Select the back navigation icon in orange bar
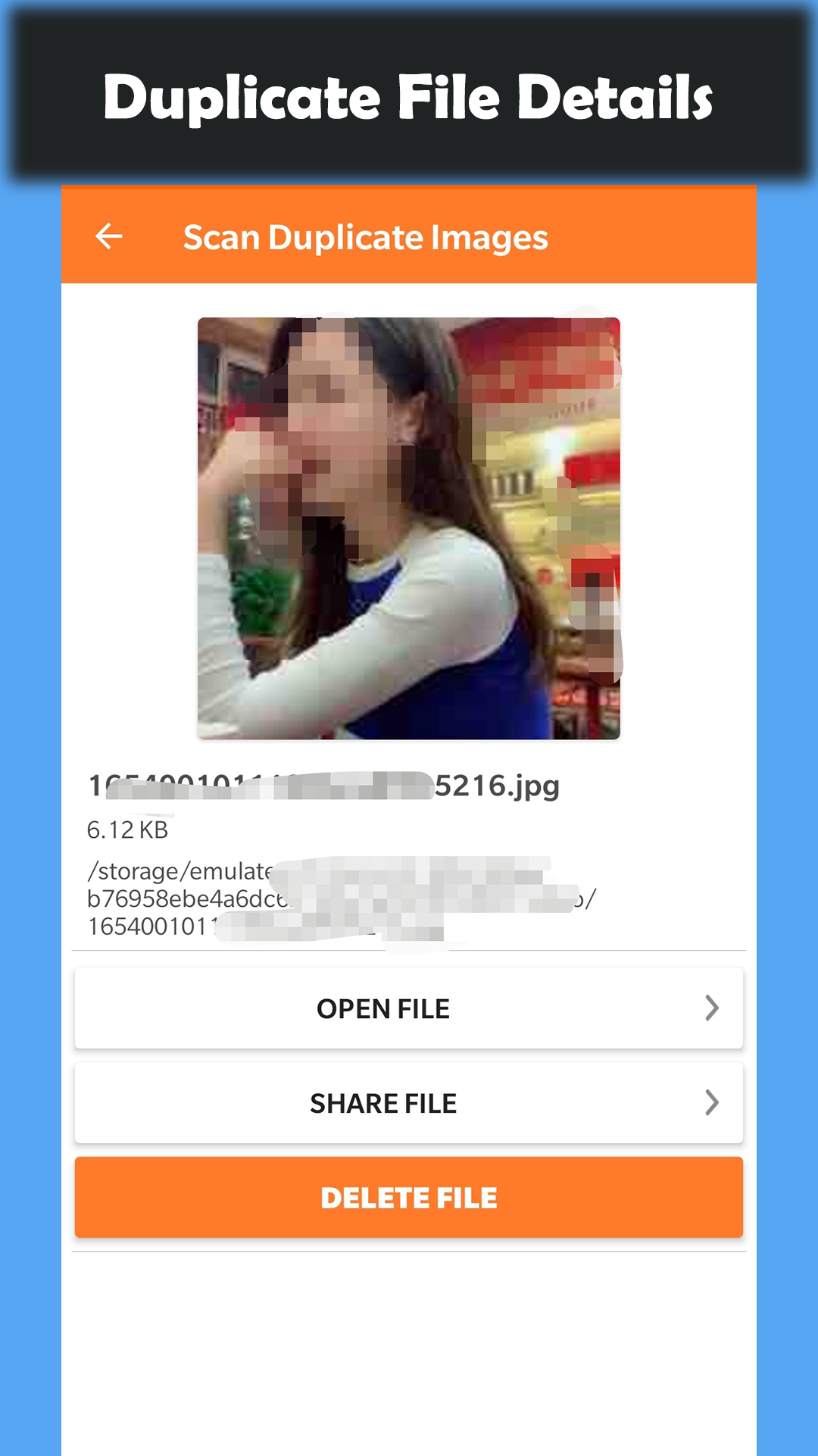The width and height of the screenshot is (818, 1456). pos(108,236)
